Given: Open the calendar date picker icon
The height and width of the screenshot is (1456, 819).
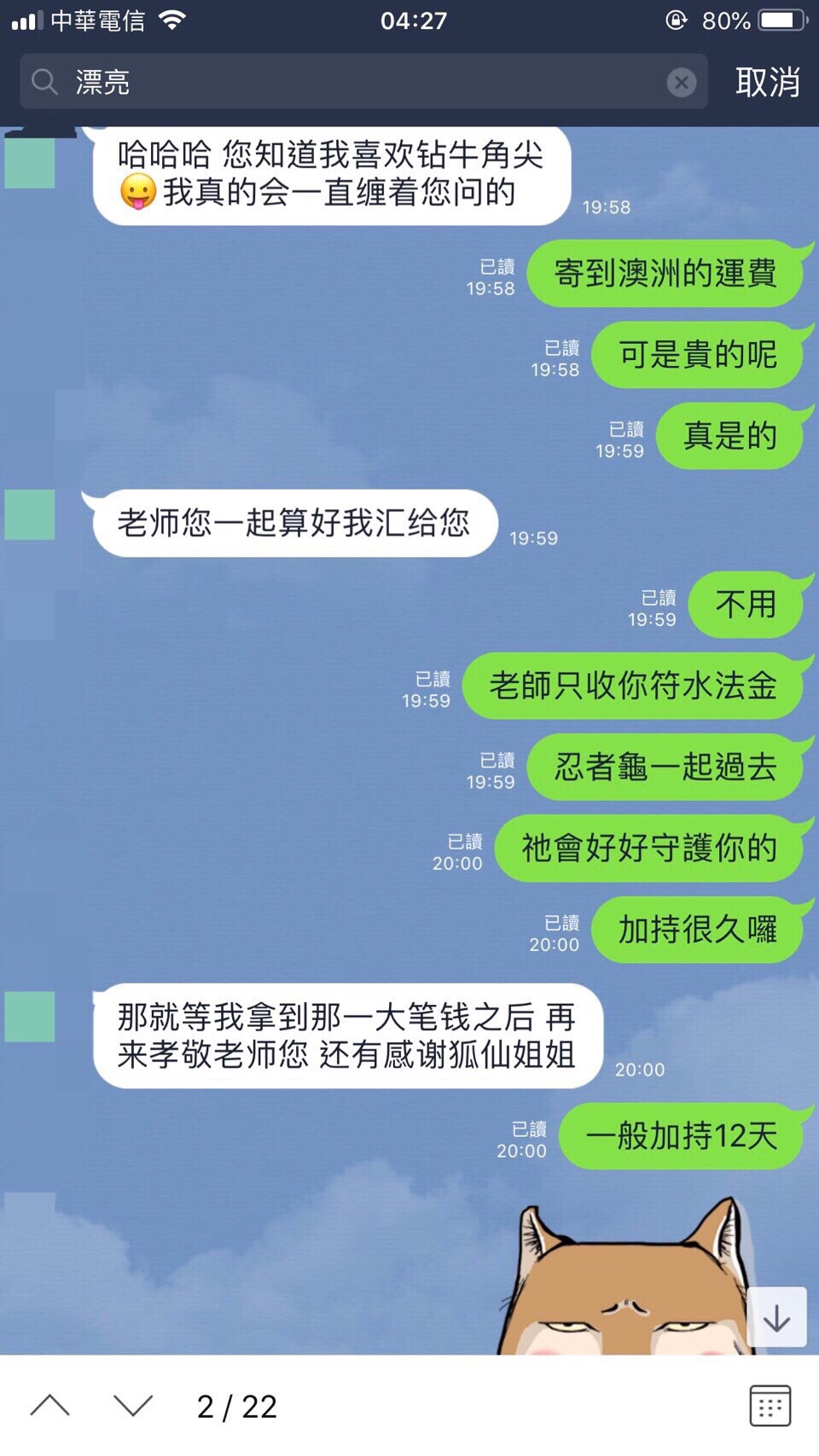Looking at the screenshot, I should click(x=770, y=1406).
